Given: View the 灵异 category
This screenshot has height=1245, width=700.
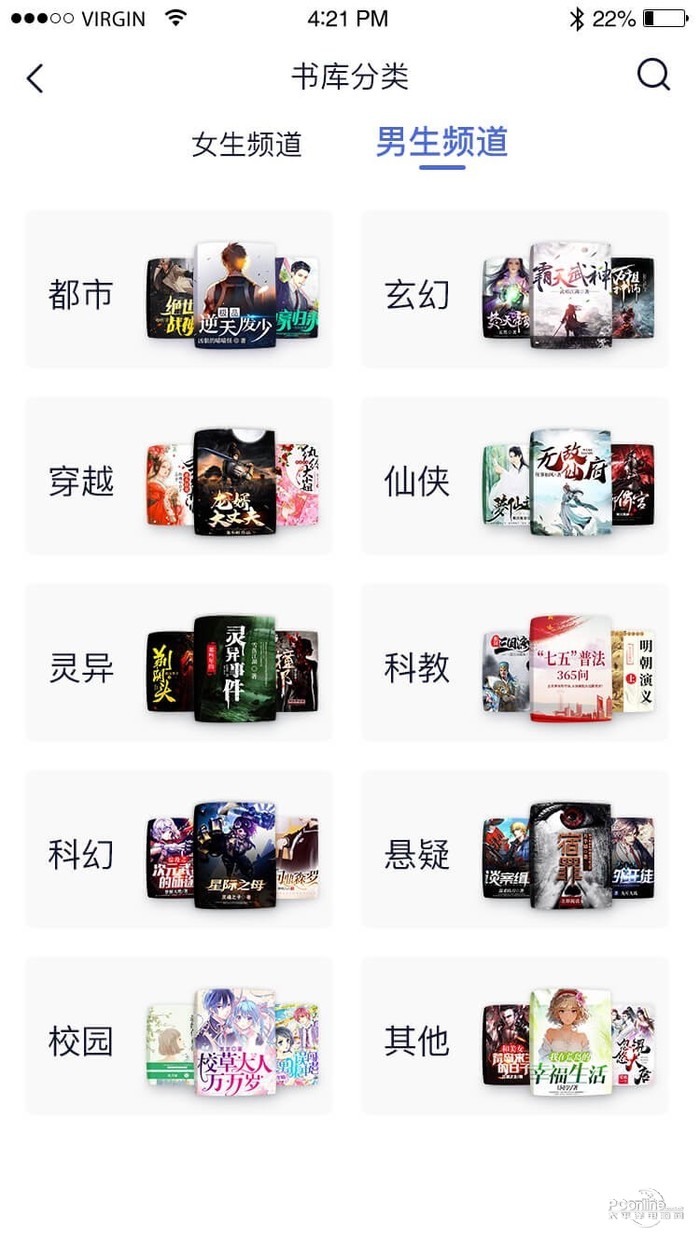Looking at the screenshot, I should coord(179,663).
